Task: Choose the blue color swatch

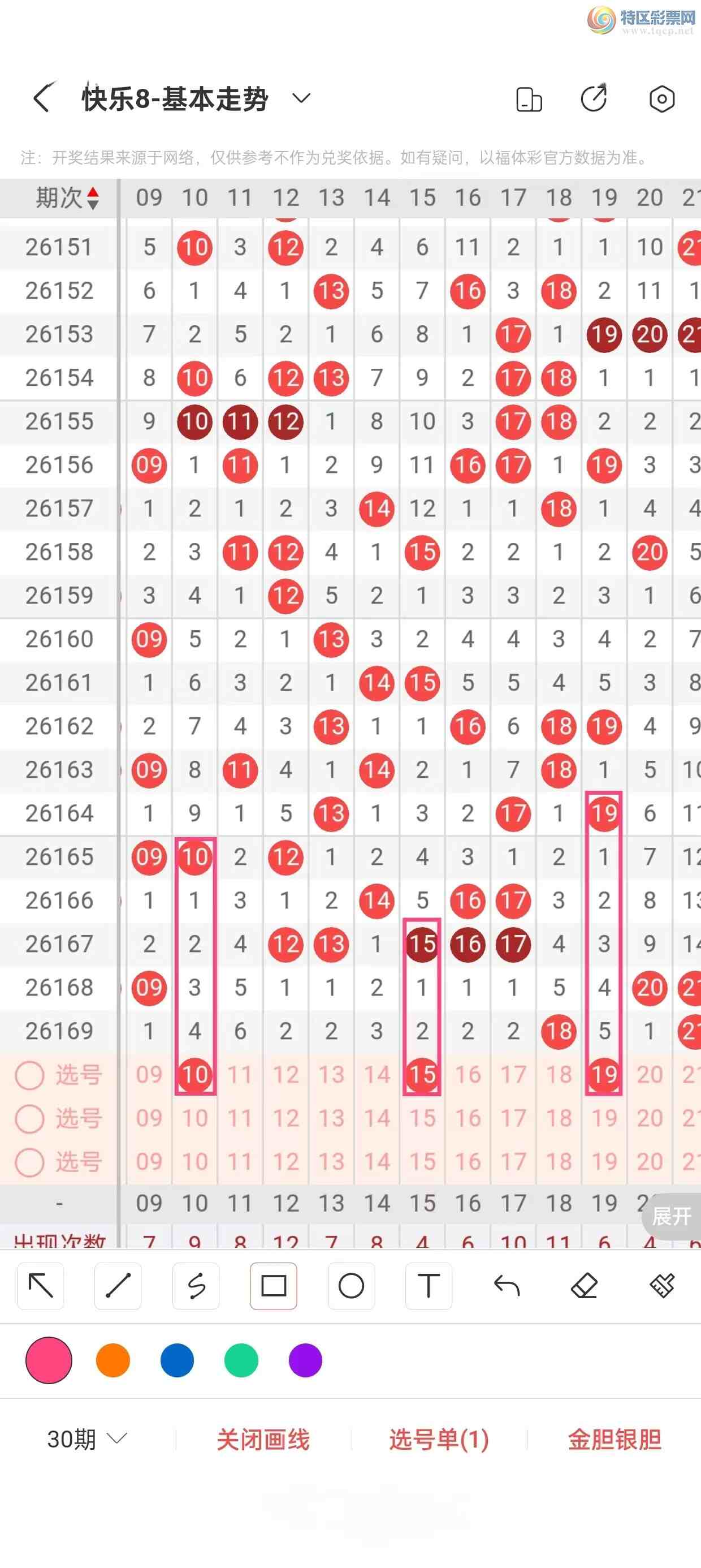Action: coord(177,1360)
